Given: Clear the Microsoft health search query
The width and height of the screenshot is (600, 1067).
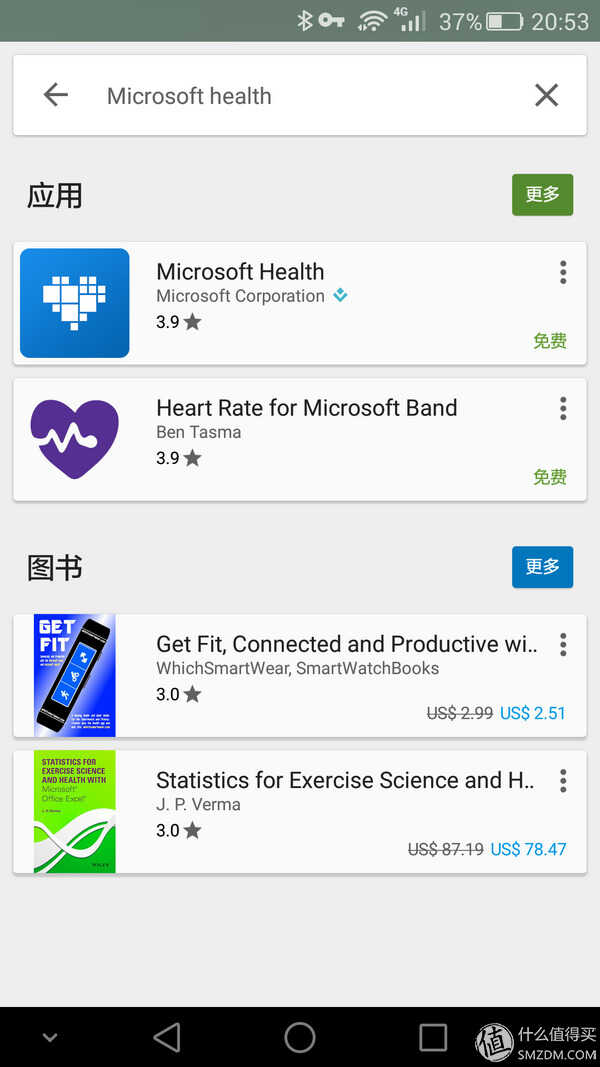Looking at the screenshot, I should pyautogui.click(x=546, y=95).
